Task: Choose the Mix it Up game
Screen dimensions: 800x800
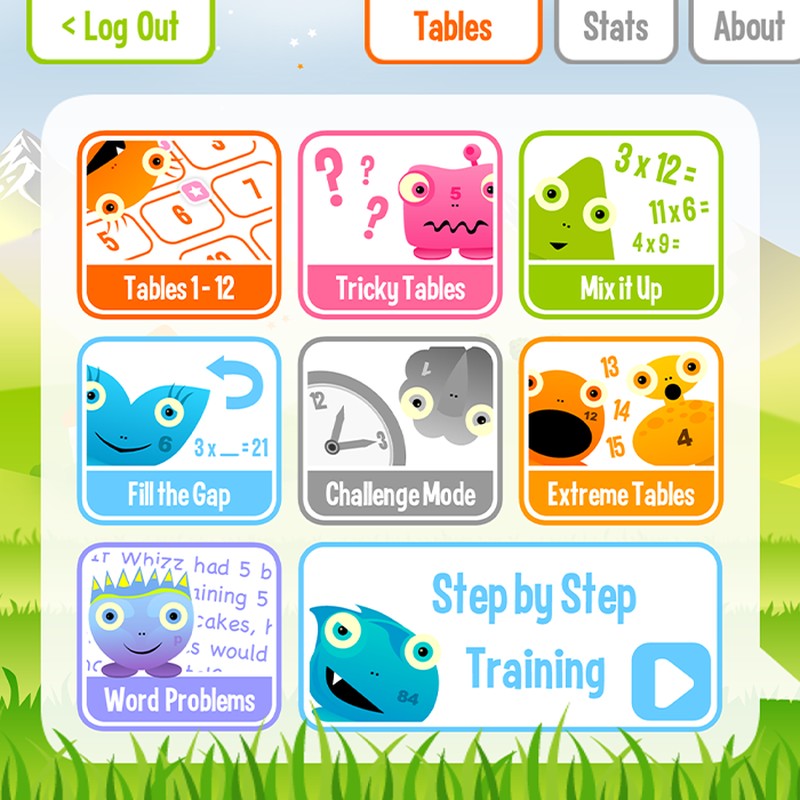Action: [x=621, y=225]
